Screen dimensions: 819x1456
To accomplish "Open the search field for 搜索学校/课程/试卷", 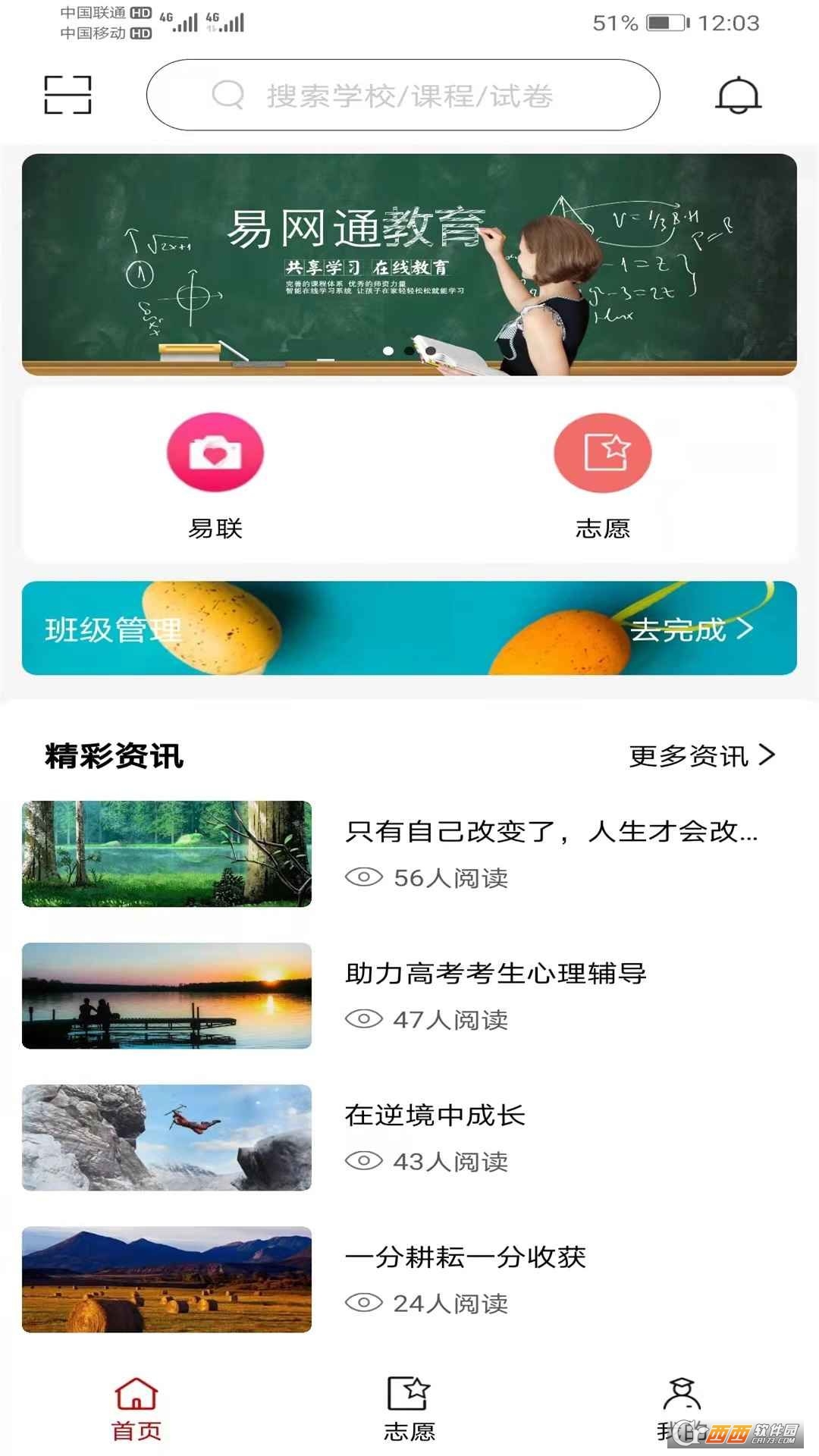I will pyautogui.click(x=404, y=95).
